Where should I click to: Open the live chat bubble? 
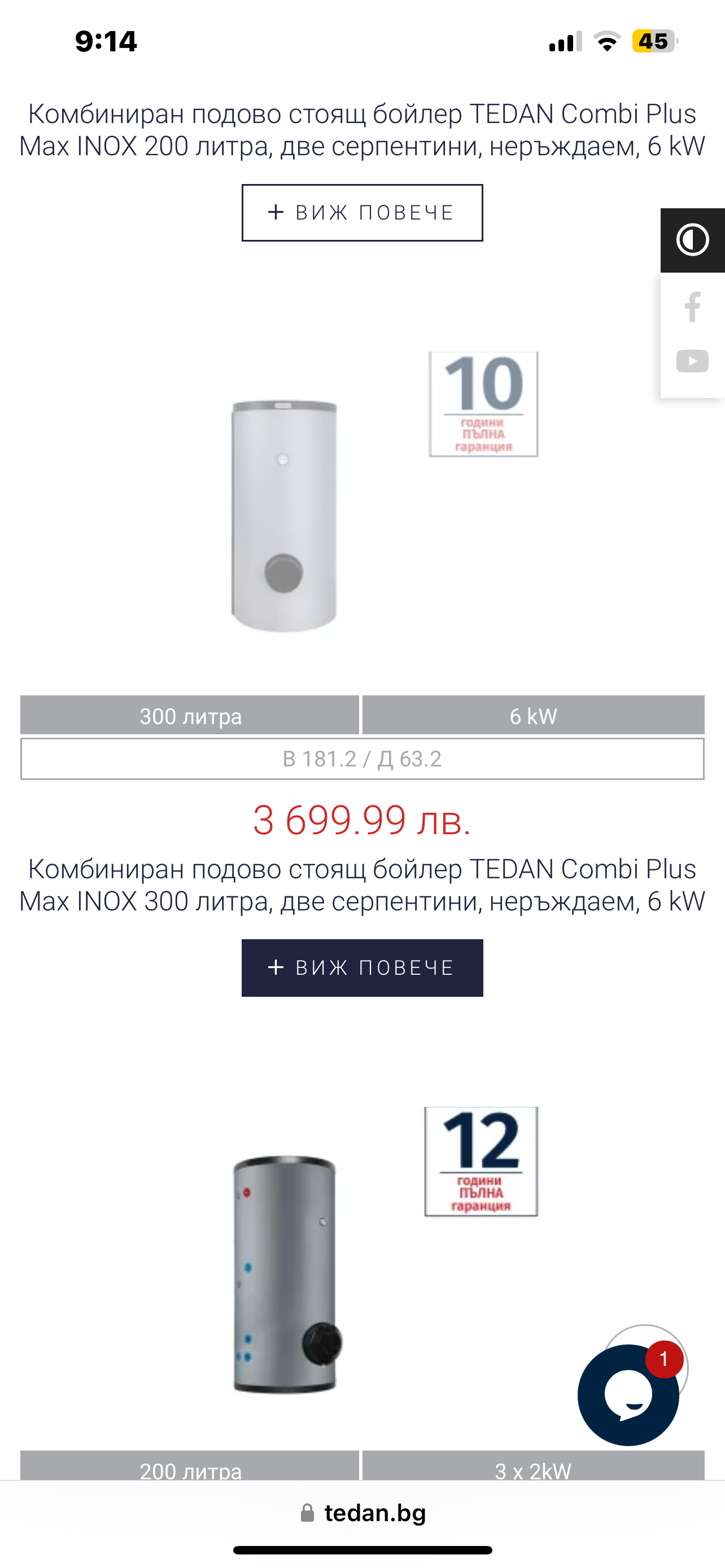tap(628, 1394)
